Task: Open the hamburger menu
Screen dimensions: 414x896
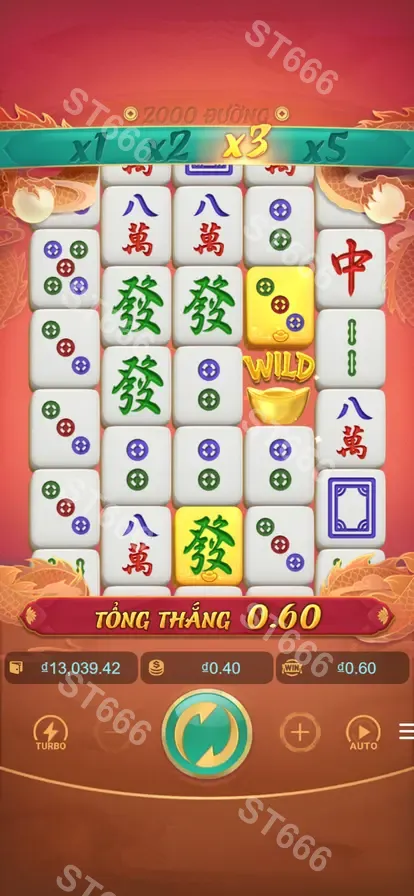Action: click(407, 731)
